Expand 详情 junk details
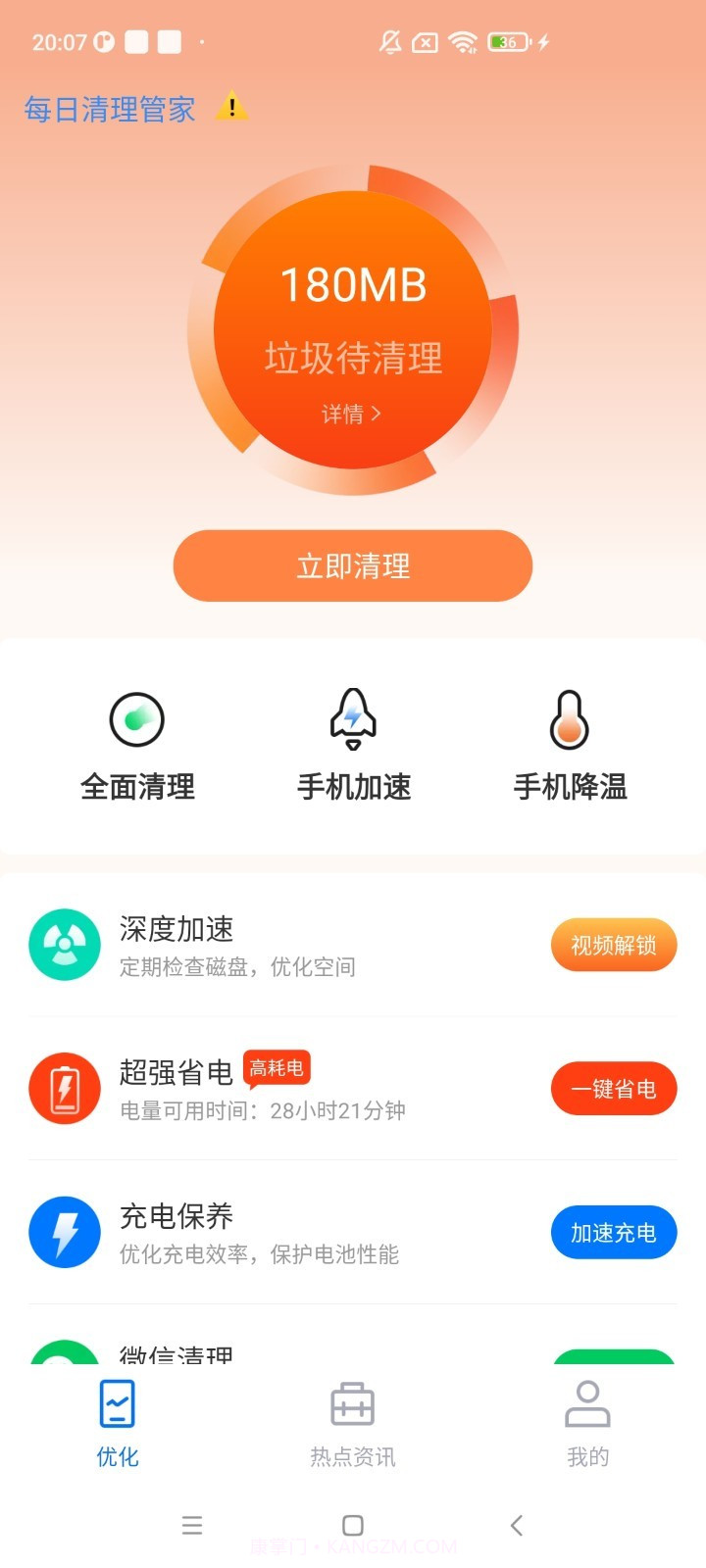Screen dimensions: 706x1568 pyautogui.click(x=351, y=414)
